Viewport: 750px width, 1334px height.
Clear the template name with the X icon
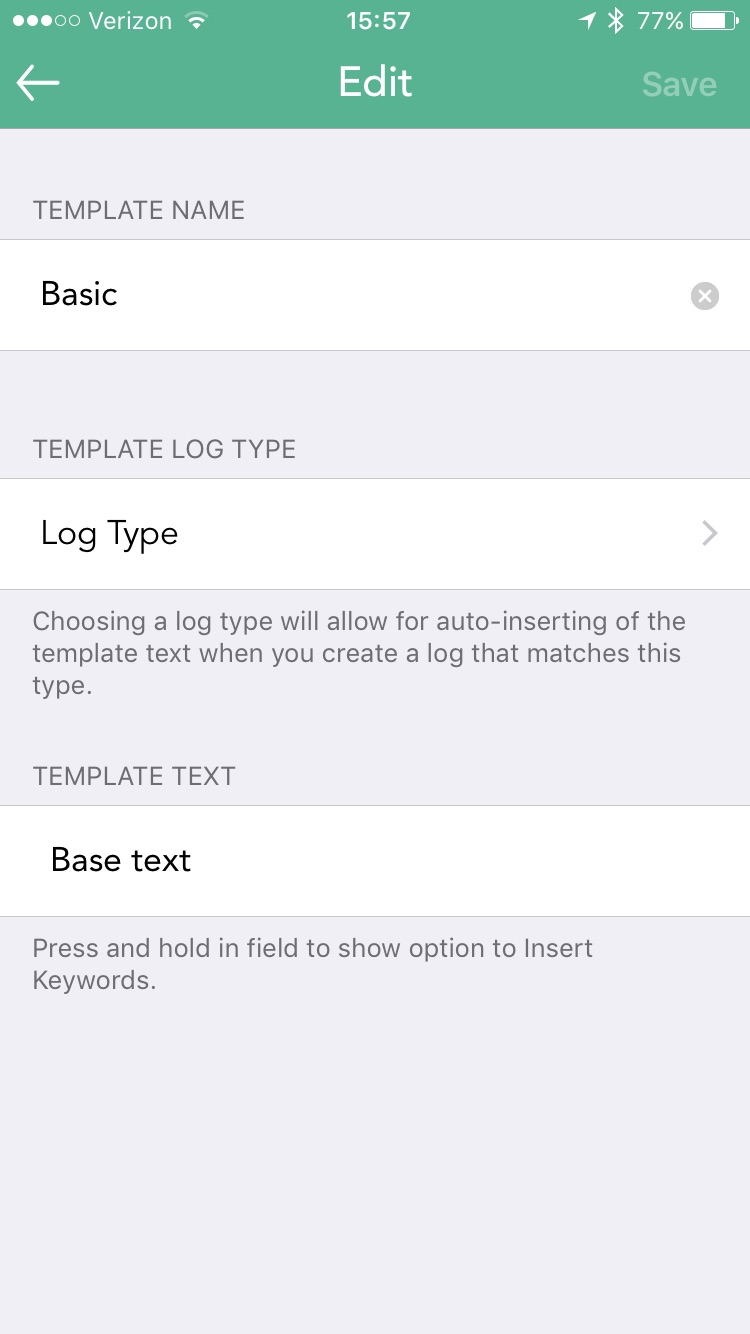(705, 295)
